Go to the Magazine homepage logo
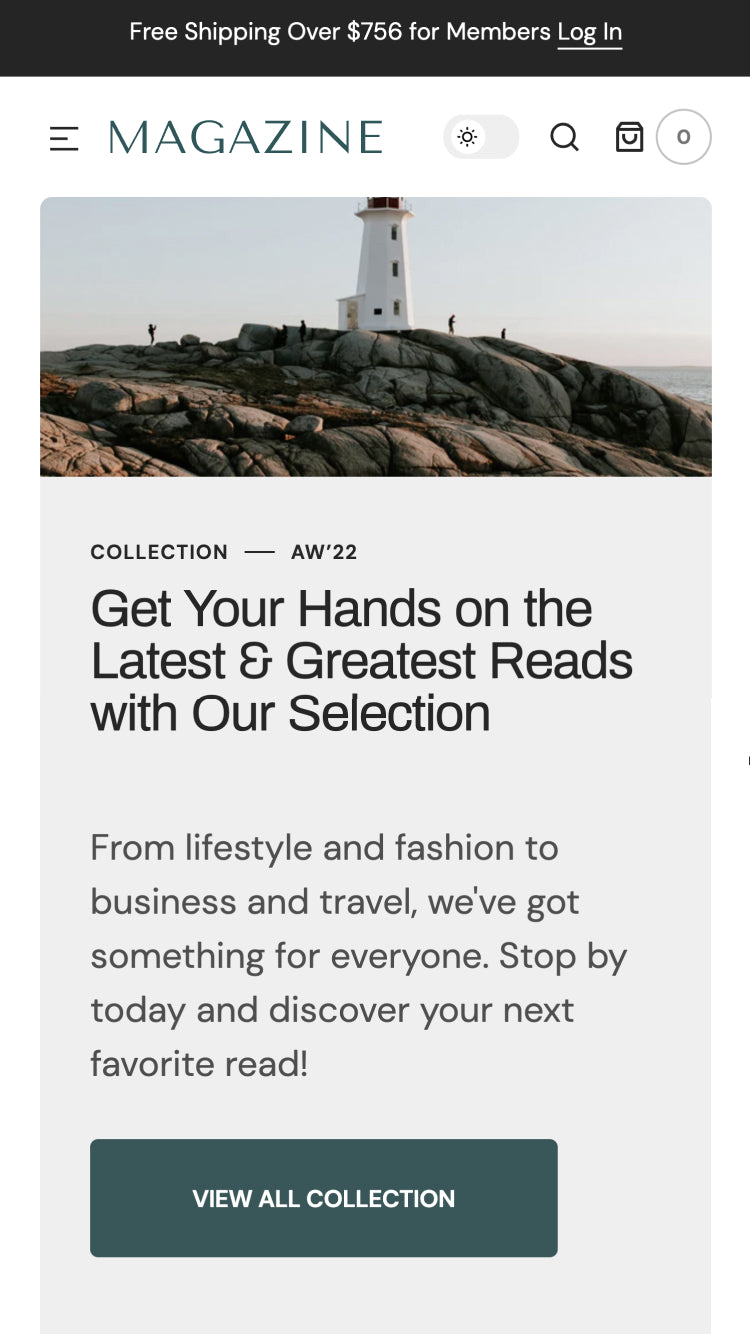Image resolution: width=750 pixels, height=1334 pixels. pos(246,137)
